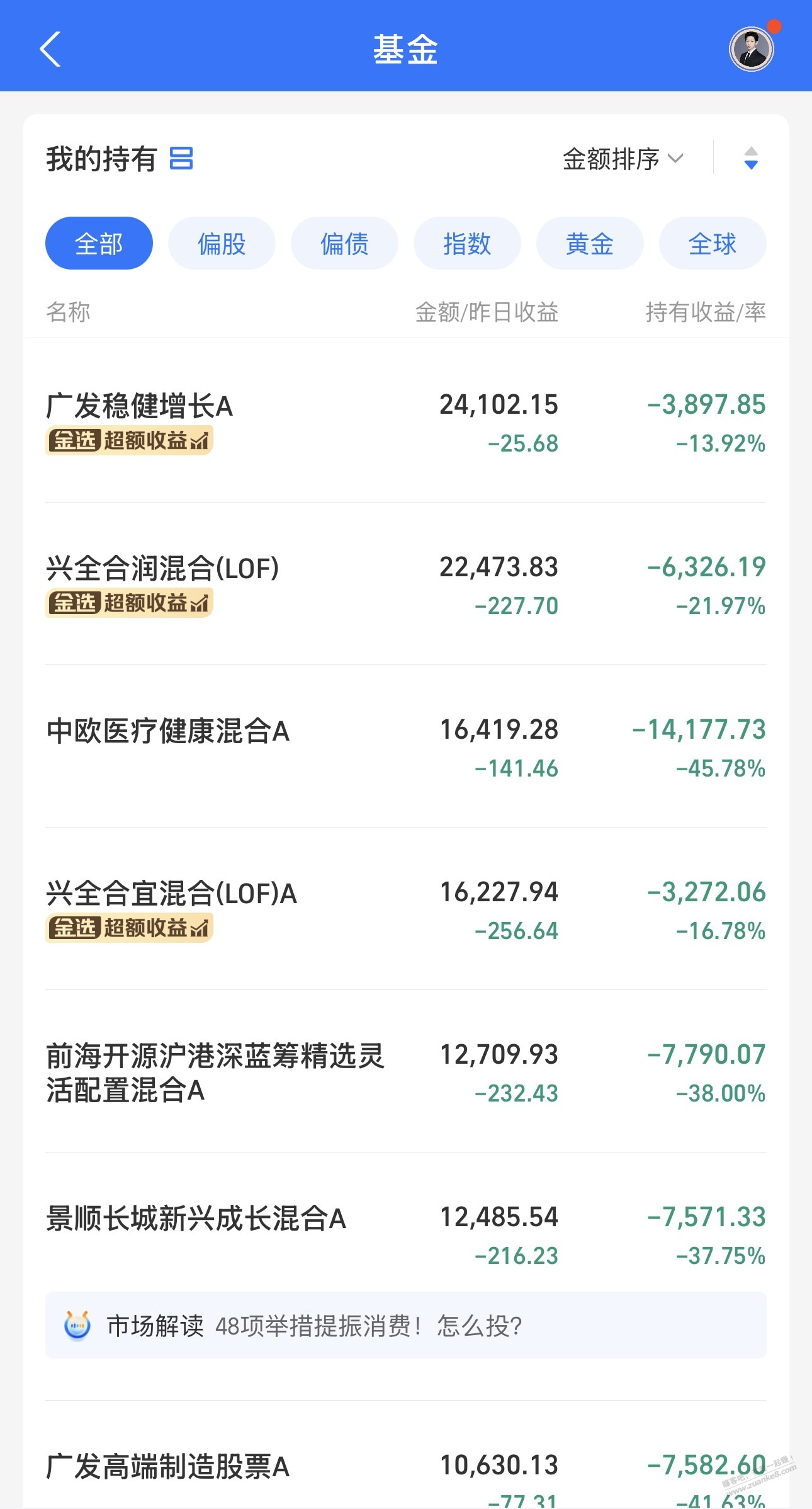Open 兴全合宜混合(LOF)A fund

coord(406,909)
